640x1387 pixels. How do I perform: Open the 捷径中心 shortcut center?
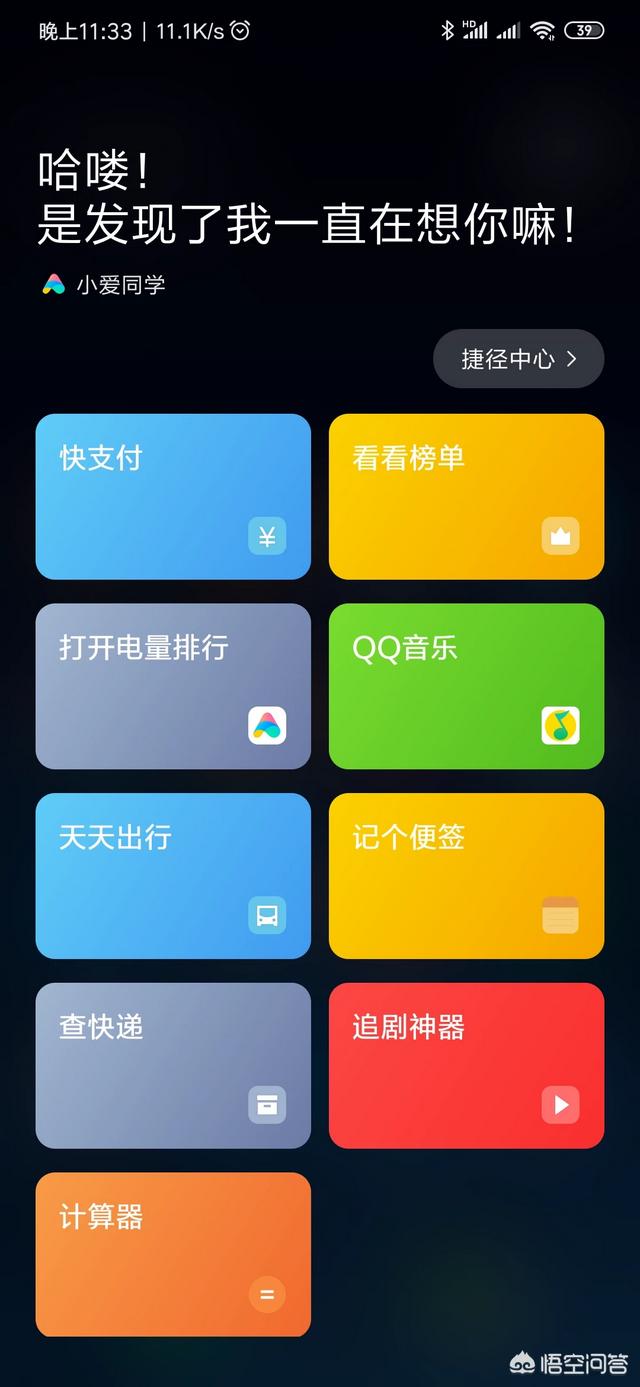[518, 358]
